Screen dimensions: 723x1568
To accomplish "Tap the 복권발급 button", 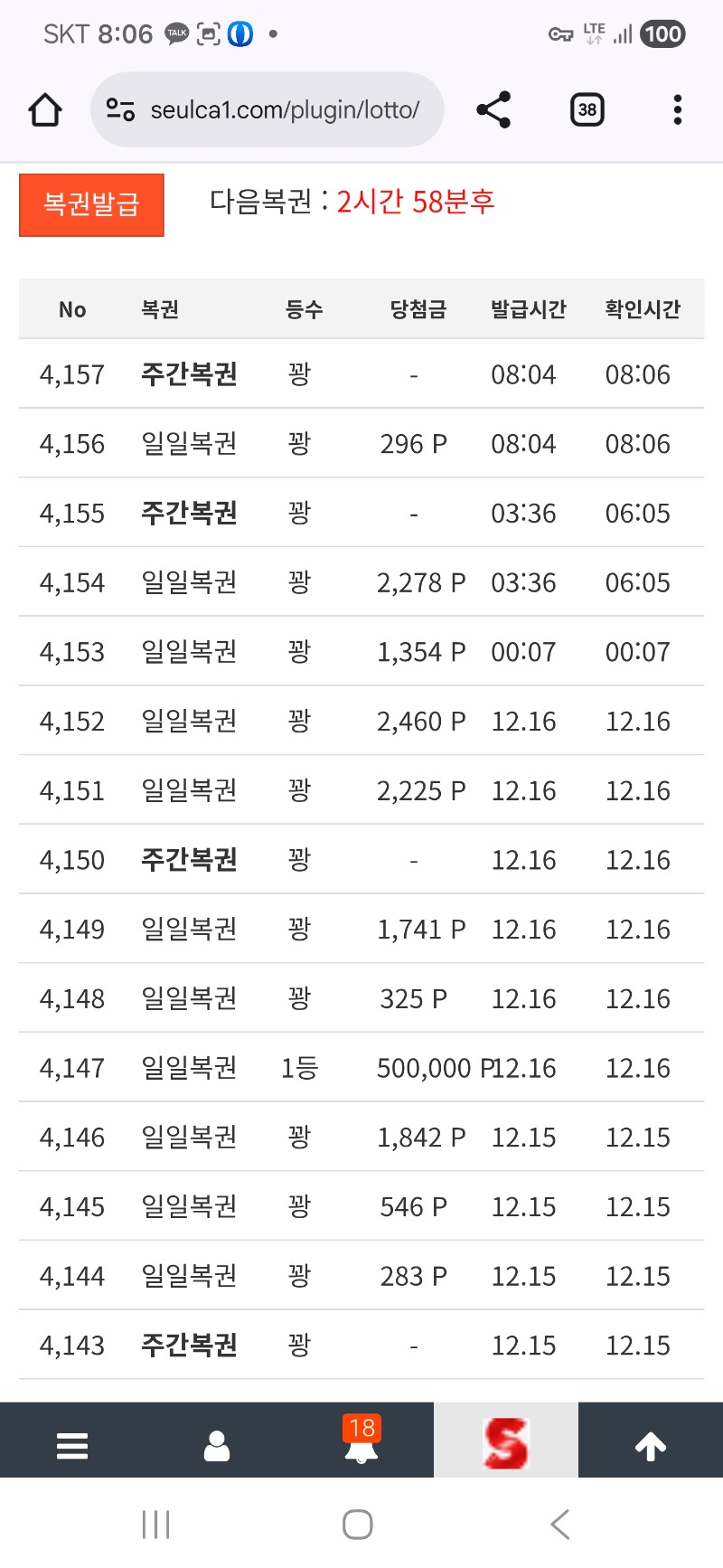I will click(x=91, y=205).
